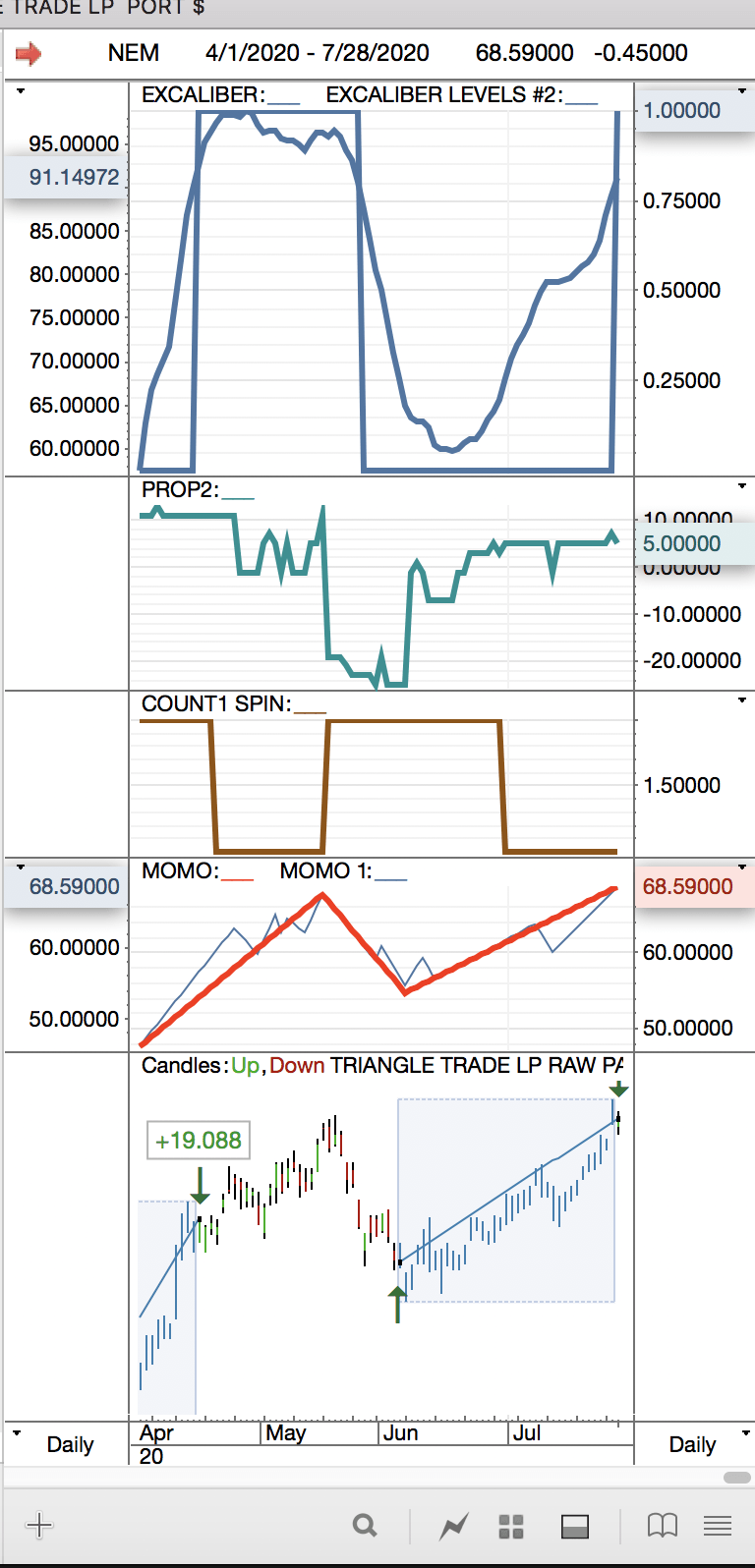
Task: Open the book icon
Action: click(662, 1525)
